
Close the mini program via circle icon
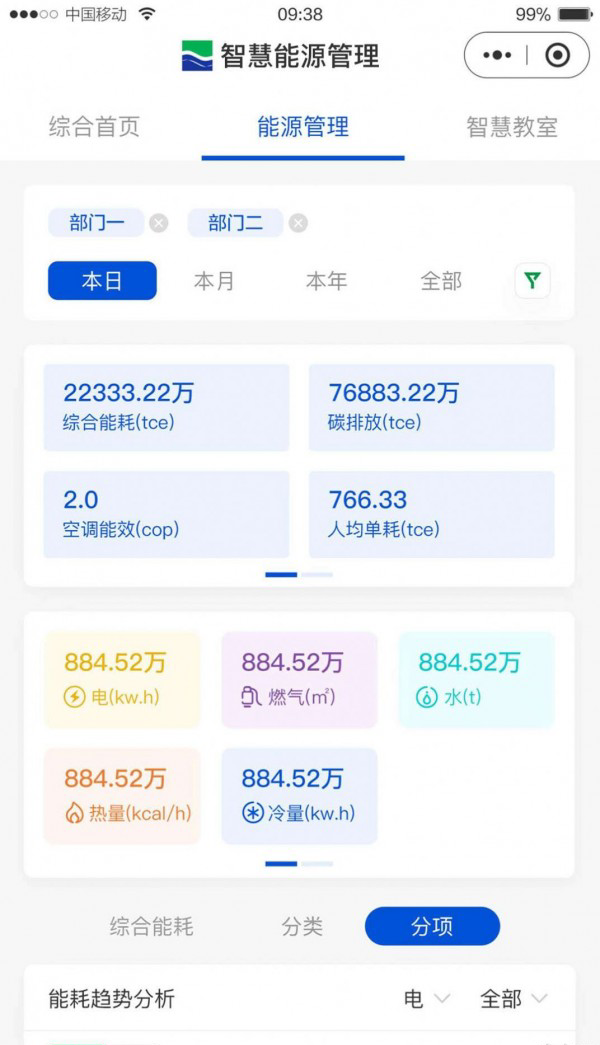557,55
